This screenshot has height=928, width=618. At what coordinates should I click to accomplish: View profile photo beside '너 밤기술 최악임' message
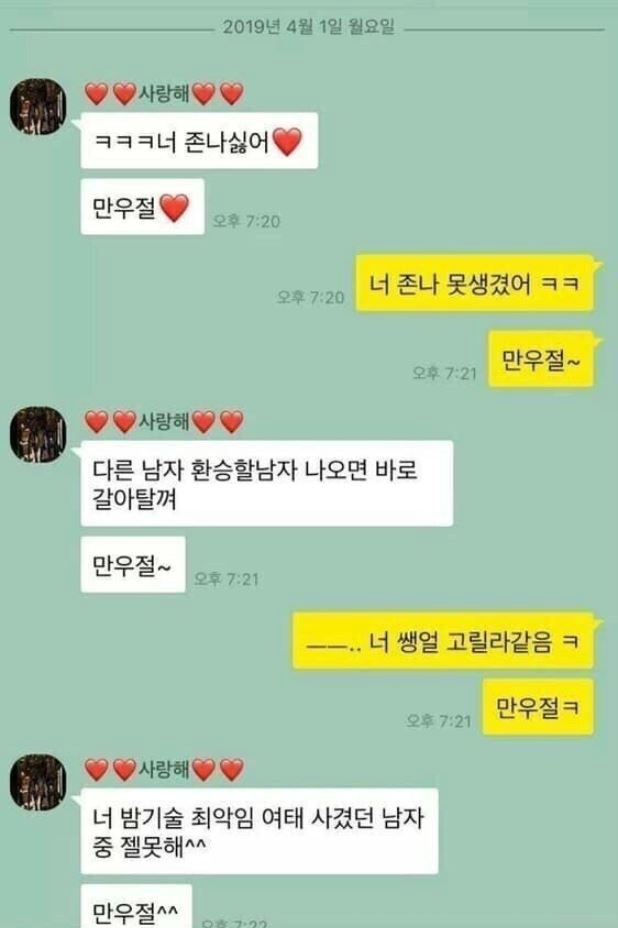pyautogui.click(x=37, y=781)
